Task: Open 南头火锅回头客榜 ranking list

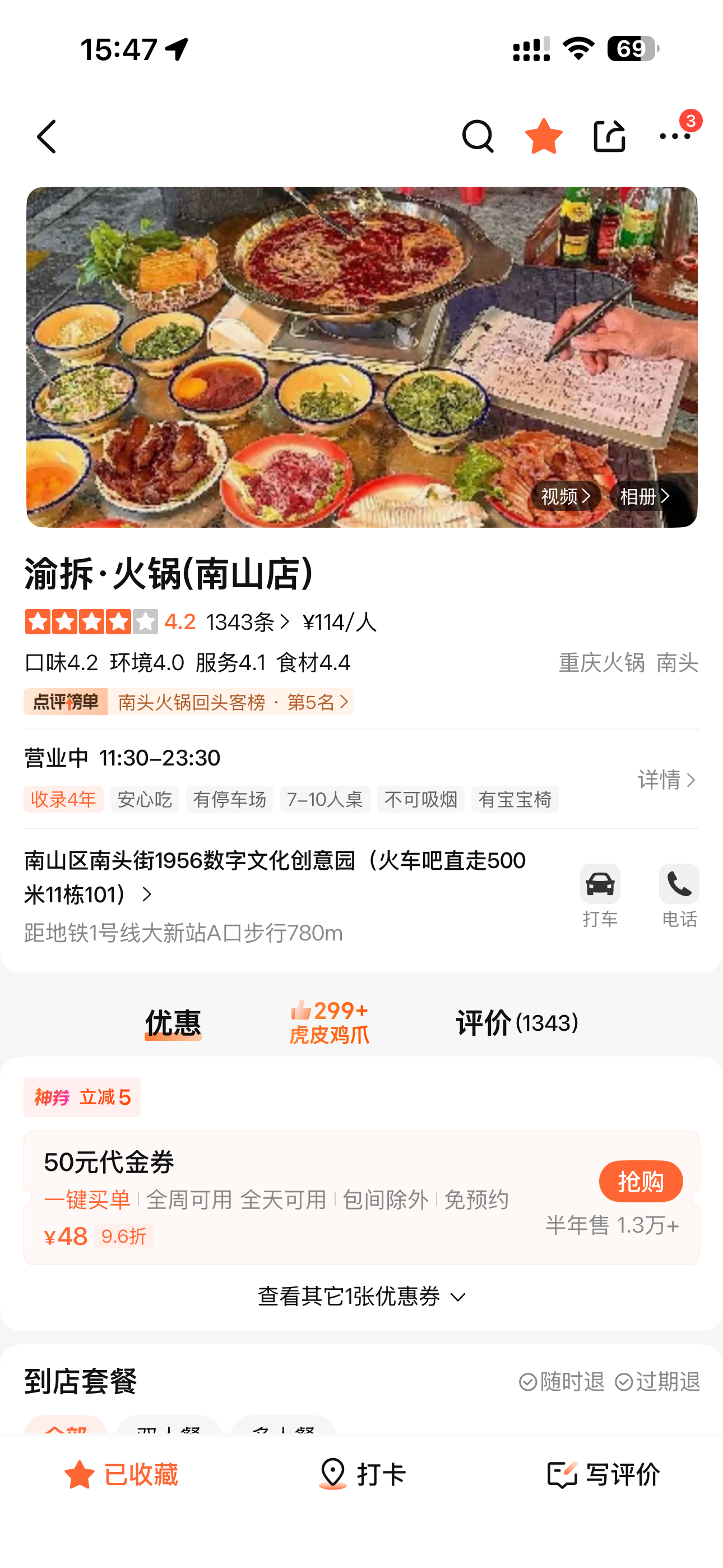Action: point(231,703)
